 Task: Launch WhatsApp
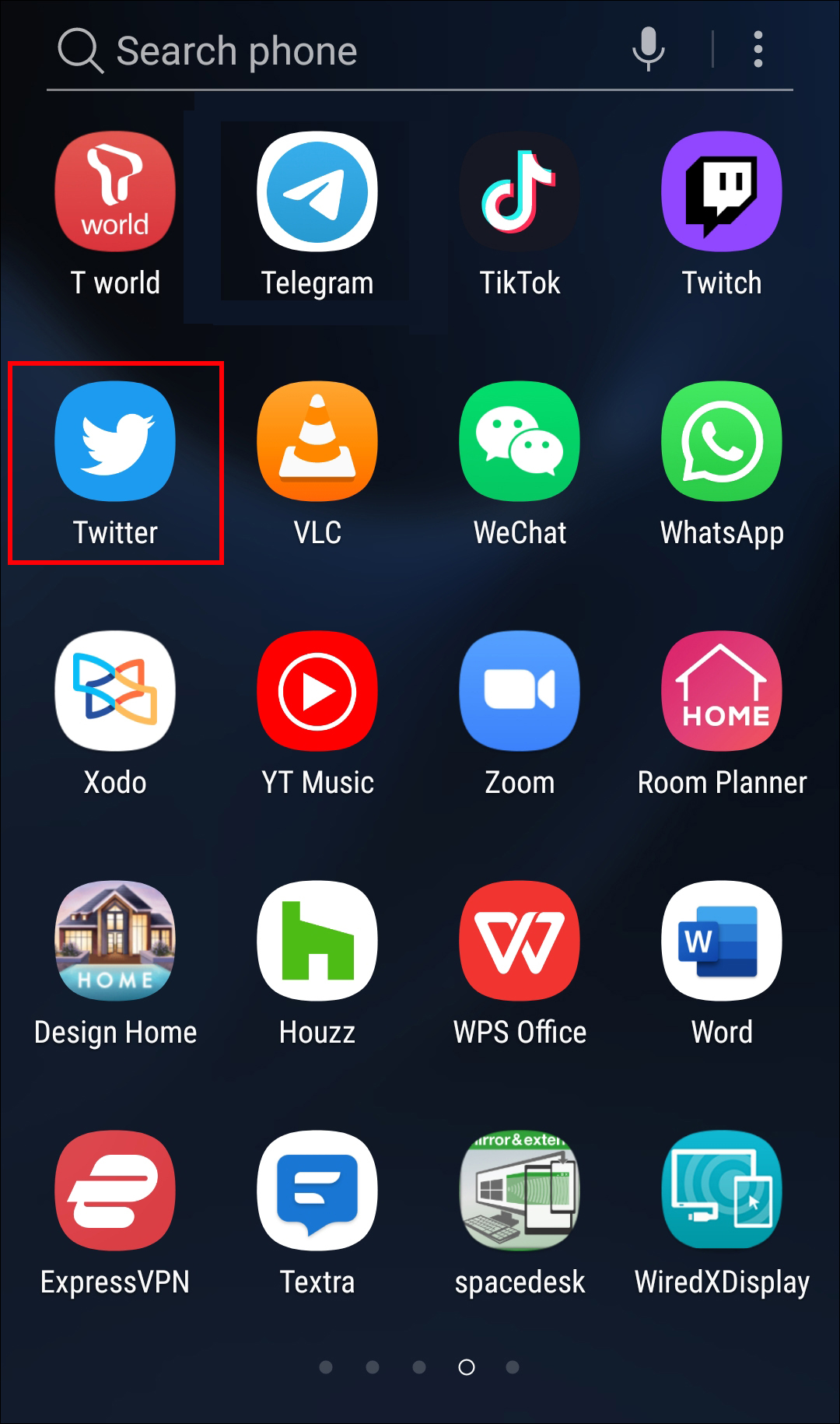tap(722, 442)
